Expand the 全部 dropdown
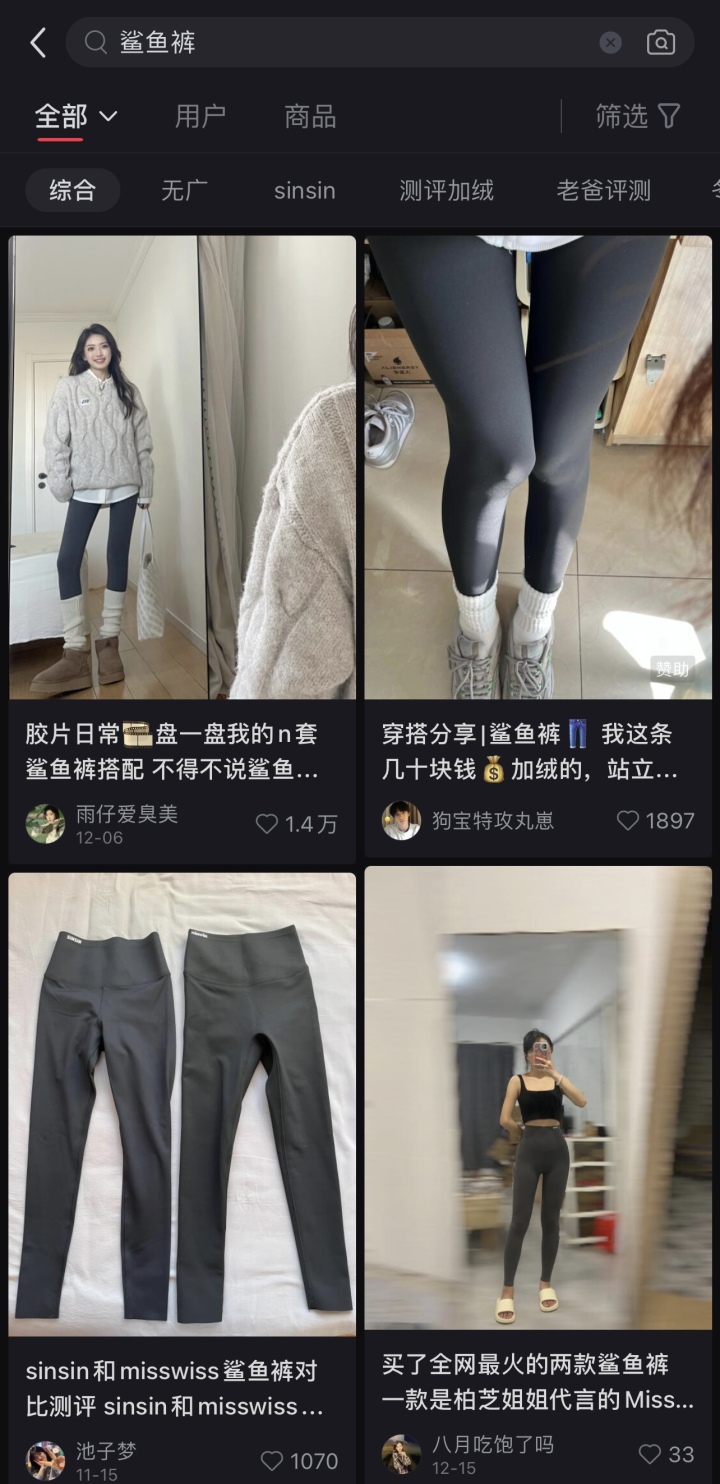 [x=76, y=116]
